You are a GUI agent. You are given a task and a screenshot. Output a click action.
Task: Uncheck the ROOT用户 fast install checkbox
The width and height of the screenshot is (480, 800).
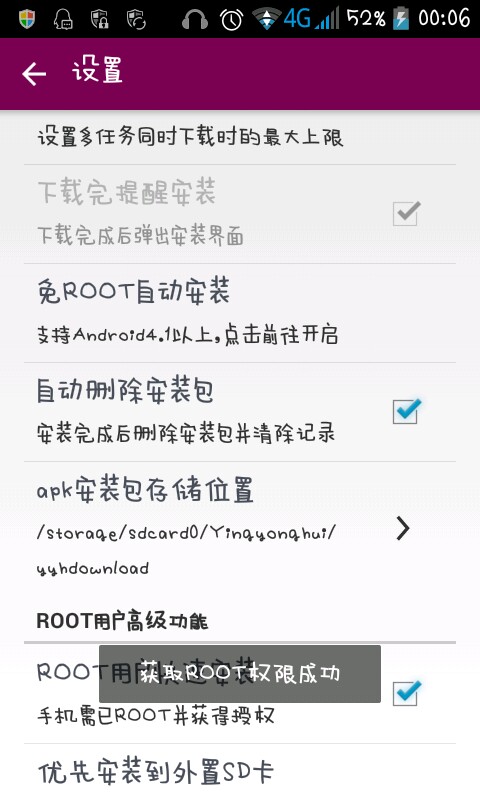[406, 693]
